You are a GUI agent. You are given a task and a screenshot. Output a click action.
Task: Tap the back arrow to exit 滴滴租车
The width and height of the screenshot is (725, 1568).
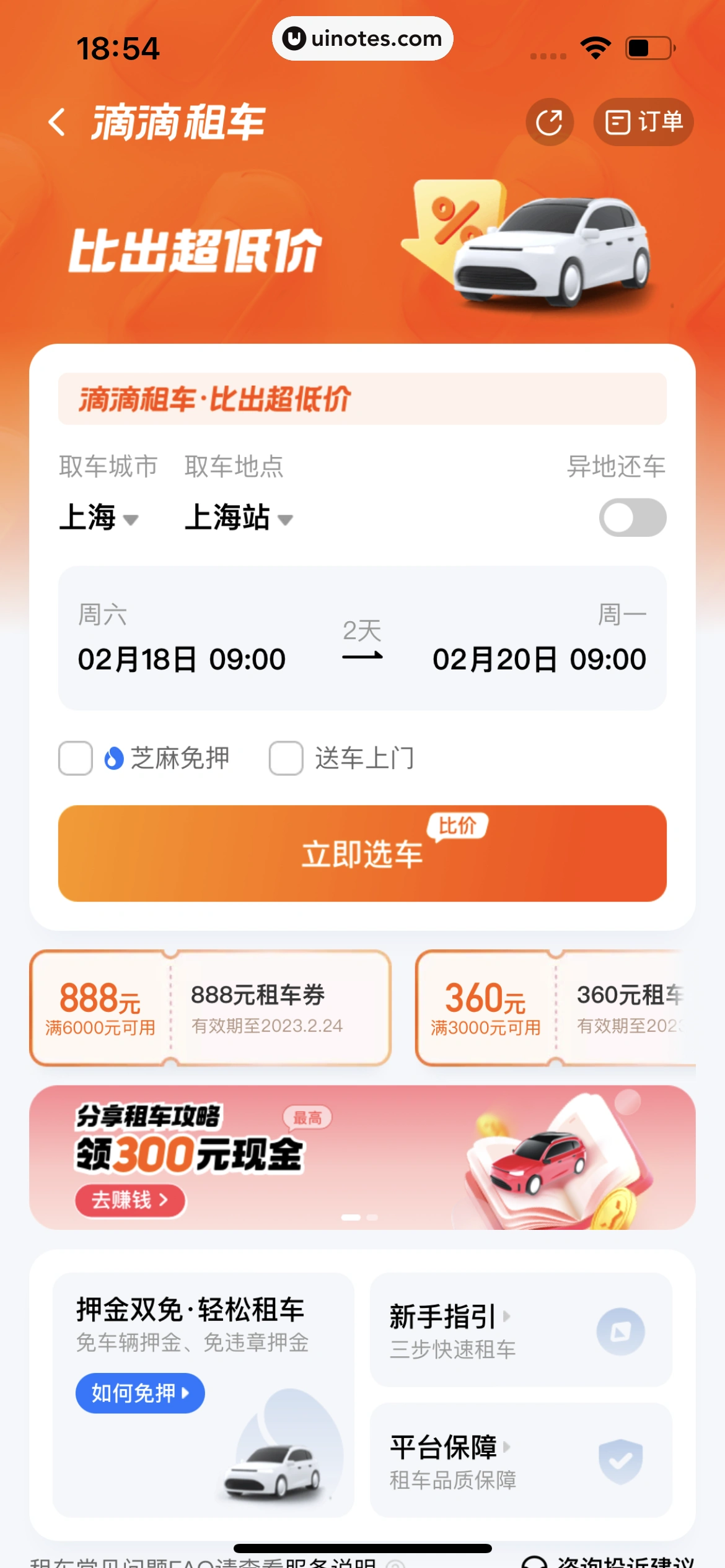58,121
